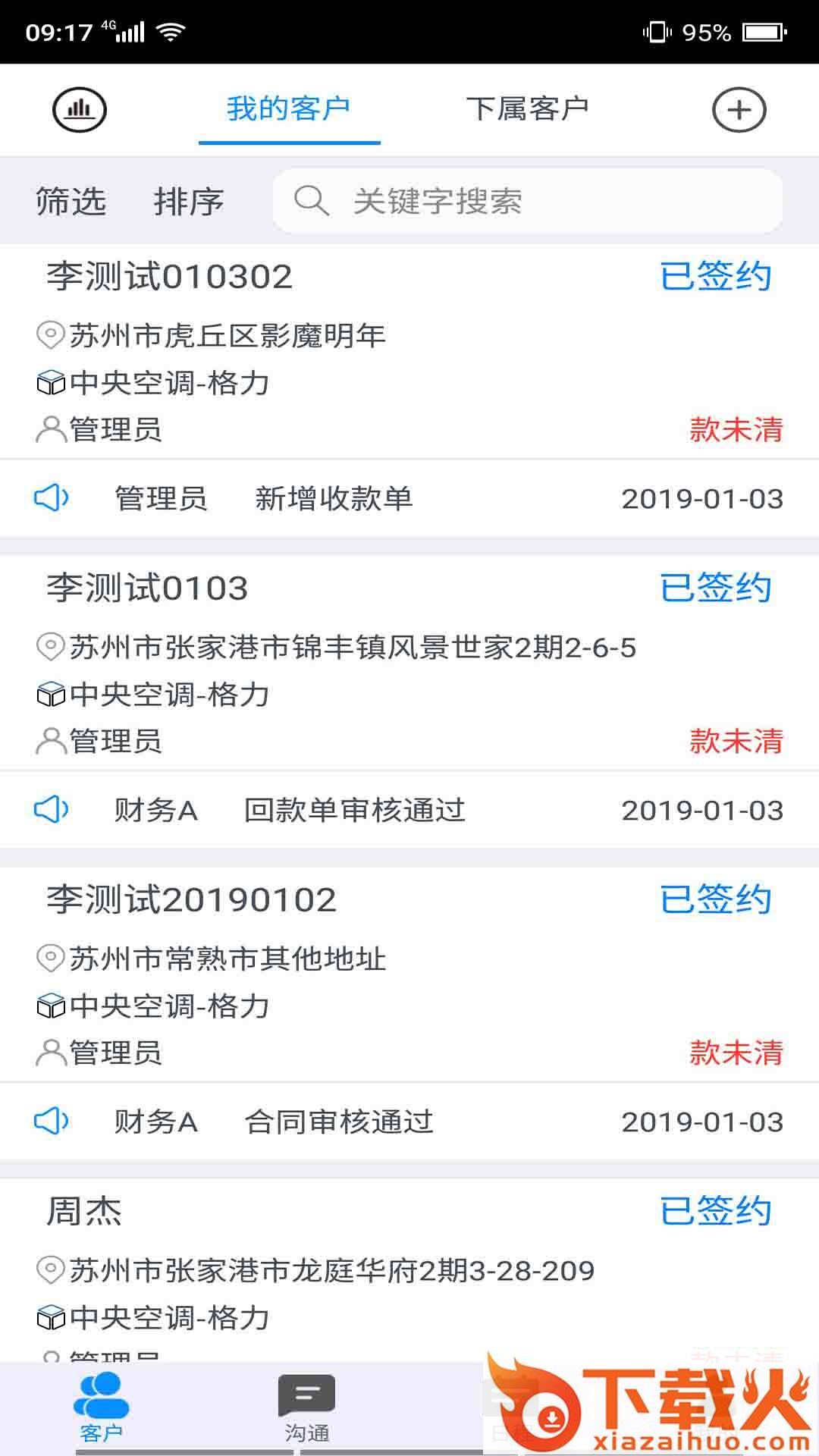Open the 排序 sort options
The image size is (819, 1456).
pyautogui.click(x=189, y=202)
